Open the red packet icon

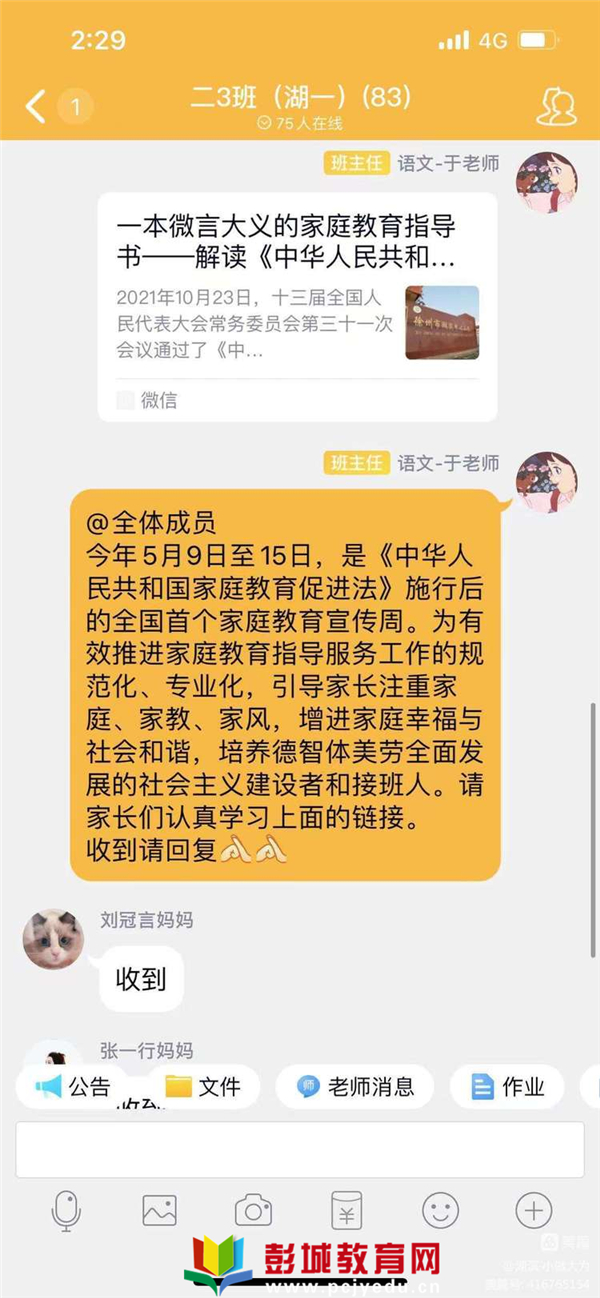[x=346, y=1211]
